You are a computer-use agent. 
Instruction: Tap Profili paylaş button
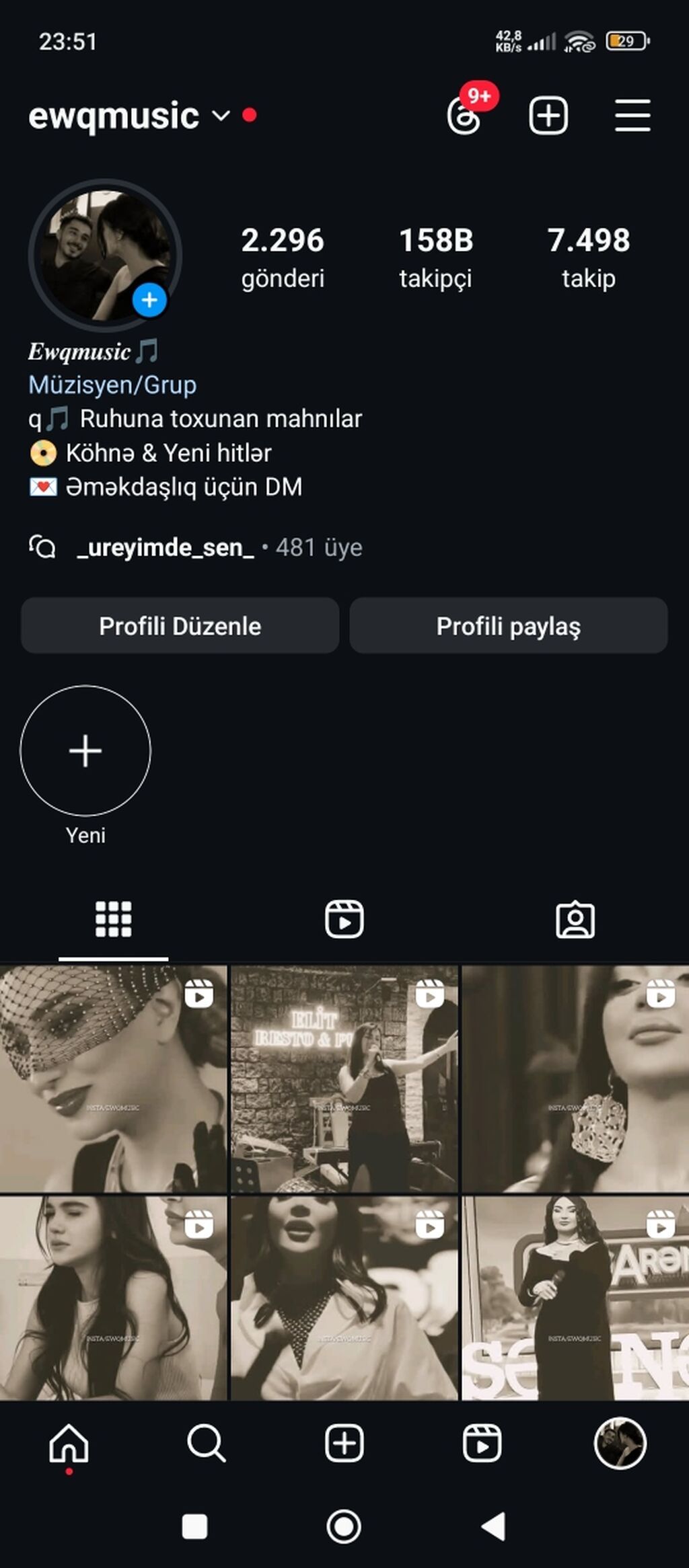tap(508, 626)
